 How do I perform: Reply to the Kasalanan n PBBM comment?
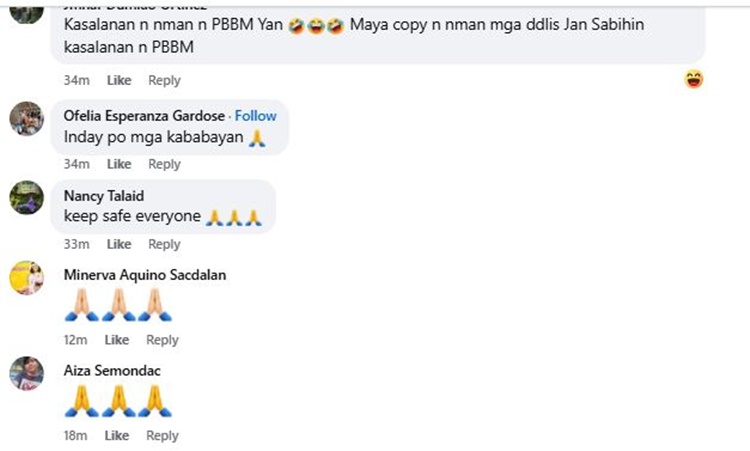pos(164,80)
